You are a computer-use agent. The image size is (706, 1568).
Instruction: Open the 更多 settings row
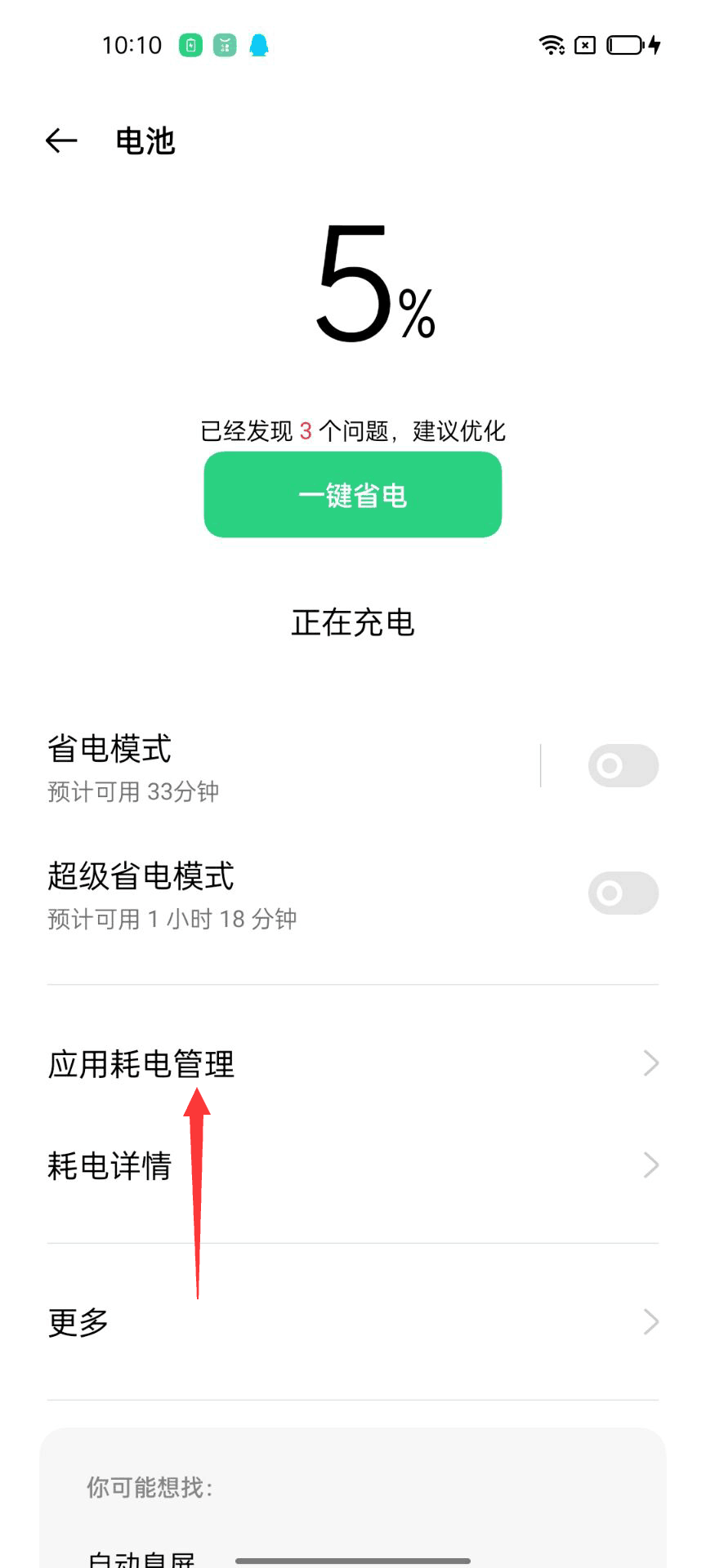pyautogui.click(x=352, y=1321)
